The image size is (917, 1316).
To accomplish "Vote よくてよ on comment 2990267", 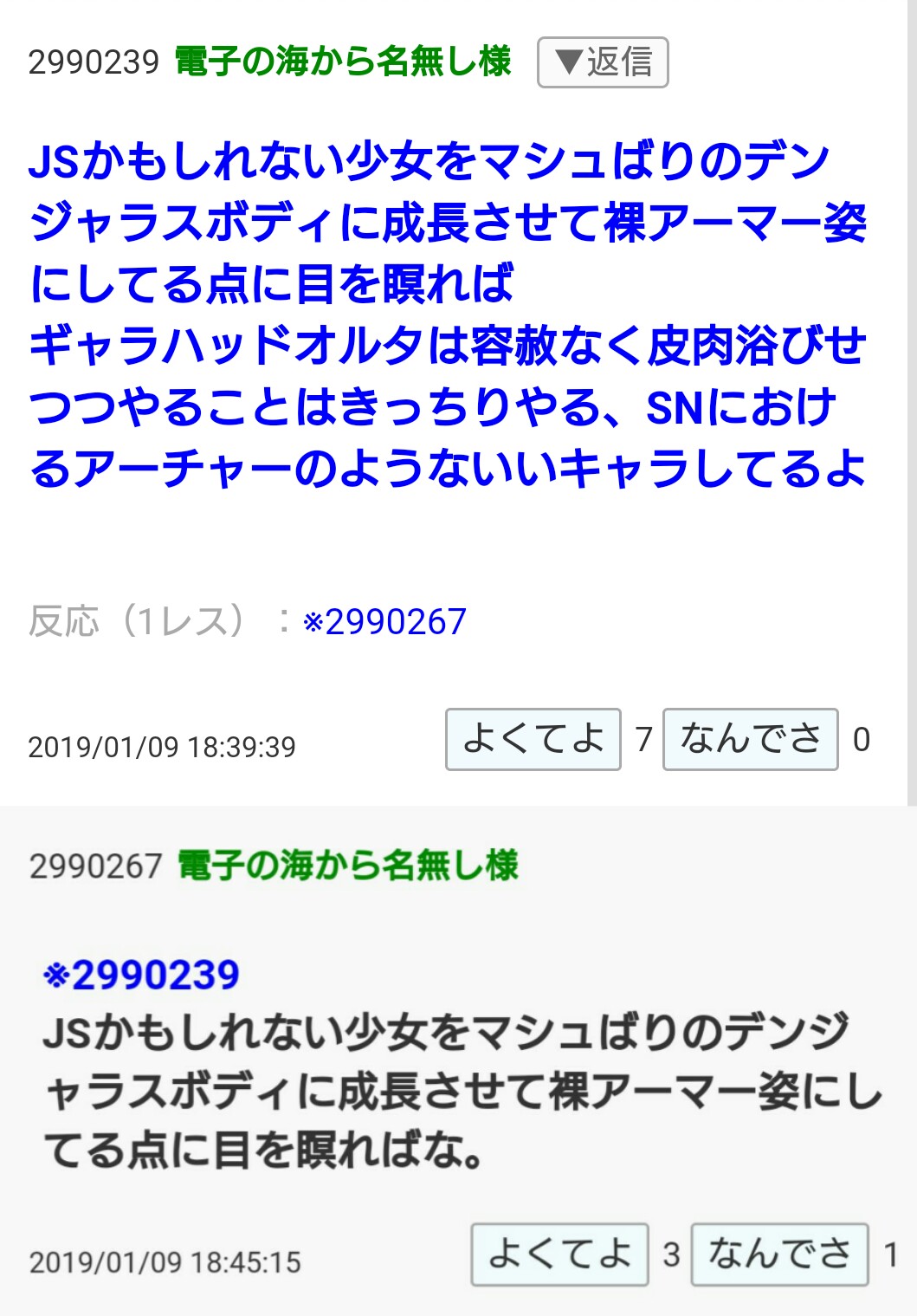I will [x=559, y=1254].
